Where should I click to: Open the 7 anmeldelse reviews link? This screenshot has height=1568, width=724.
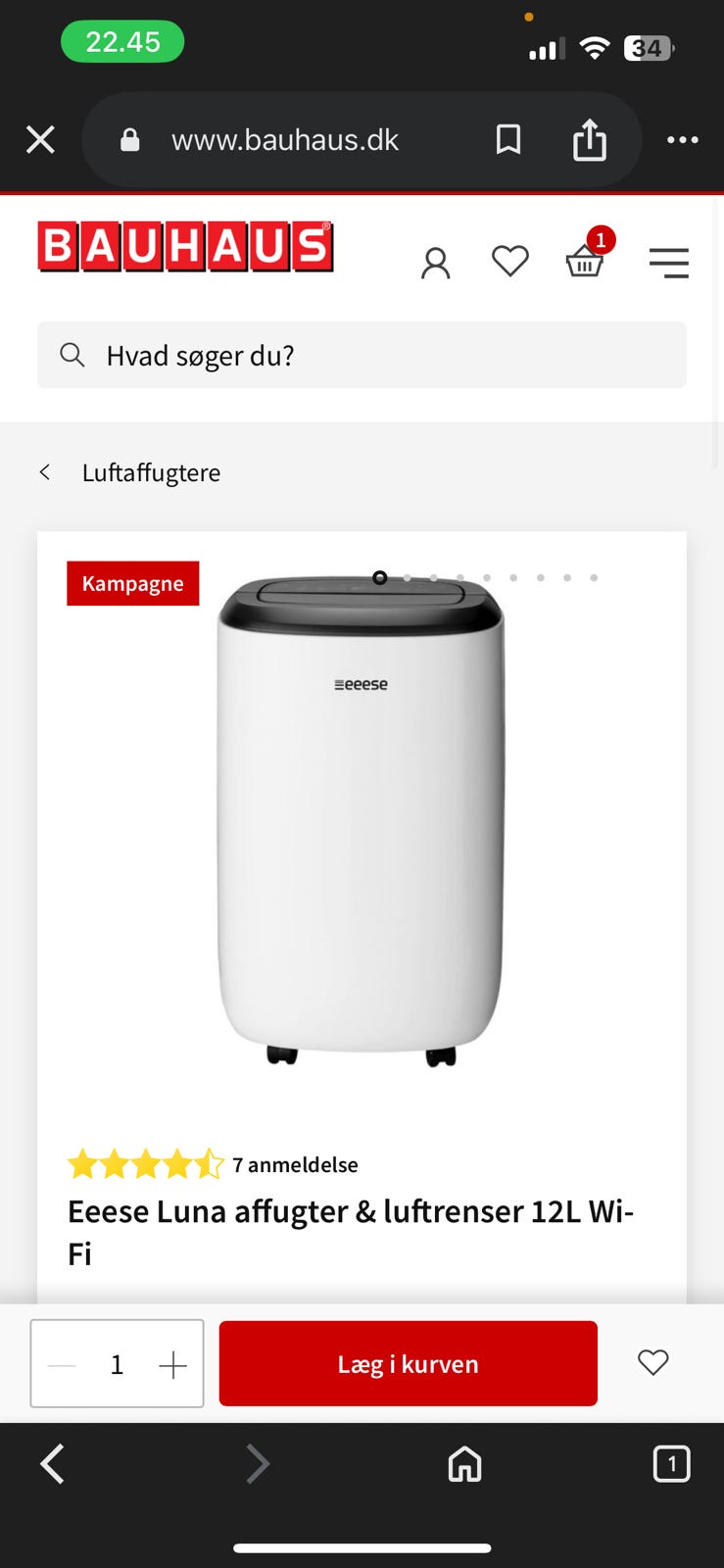[295, 1164]
